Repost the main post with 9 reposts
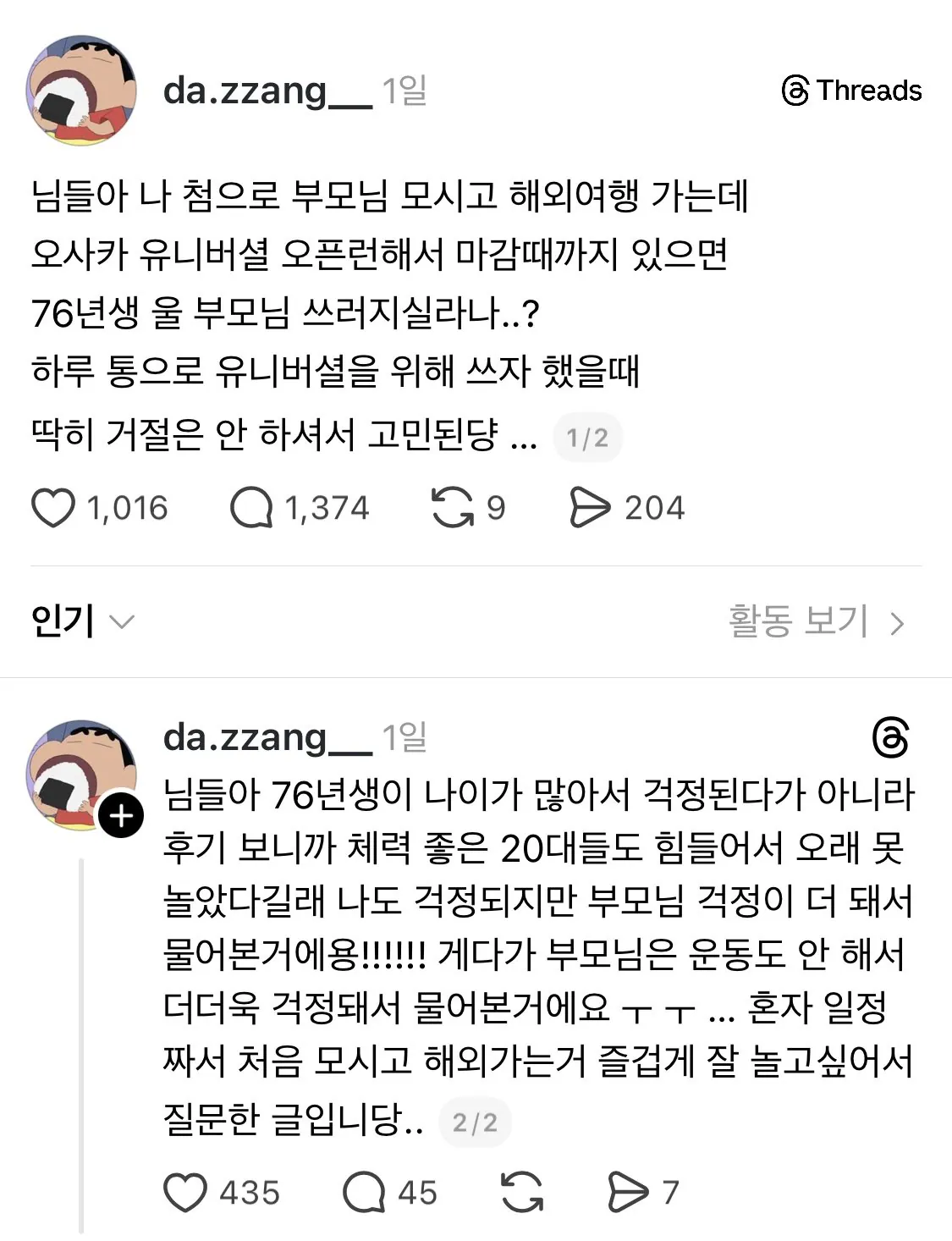 click(x=452, y=508)
